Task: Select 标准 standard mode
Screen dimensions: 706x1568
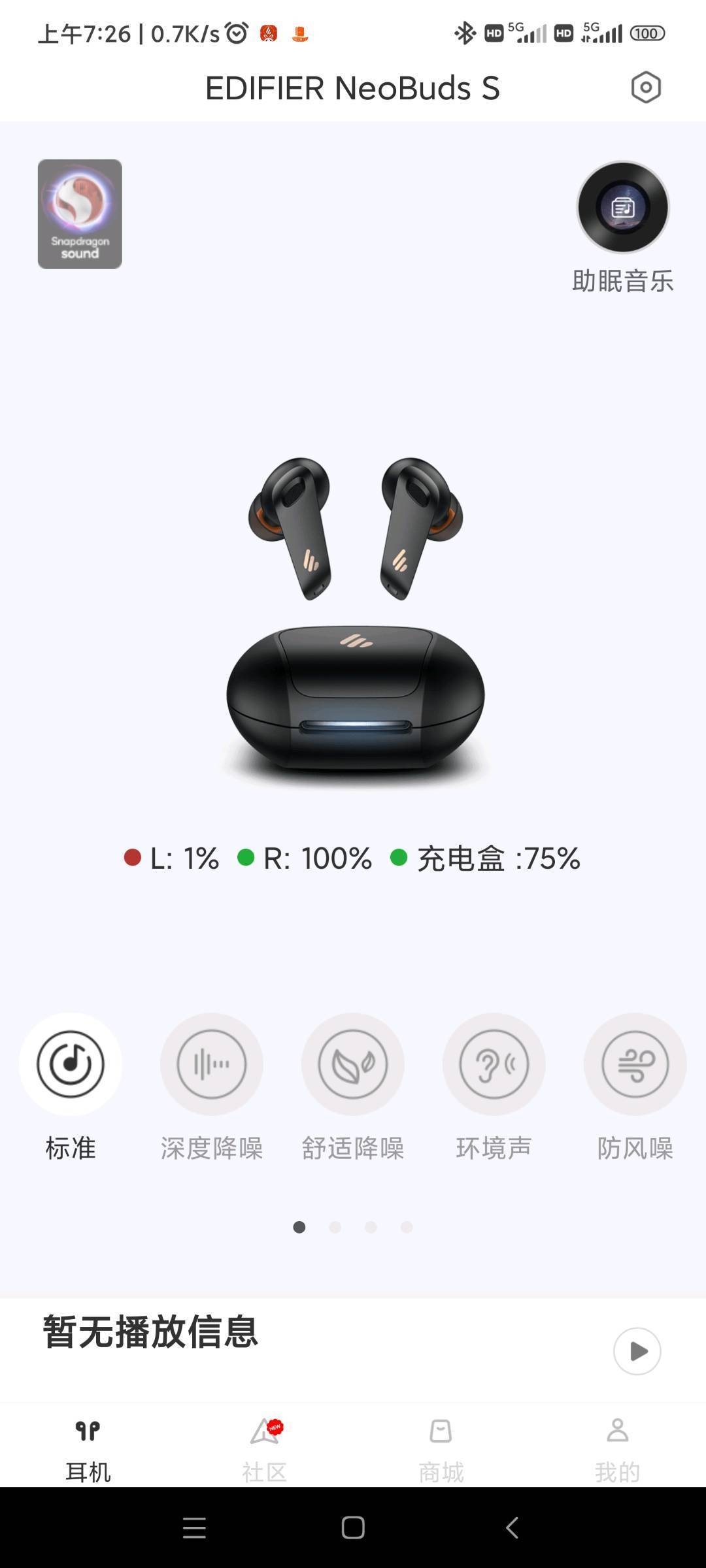Action: (71, 1064)
